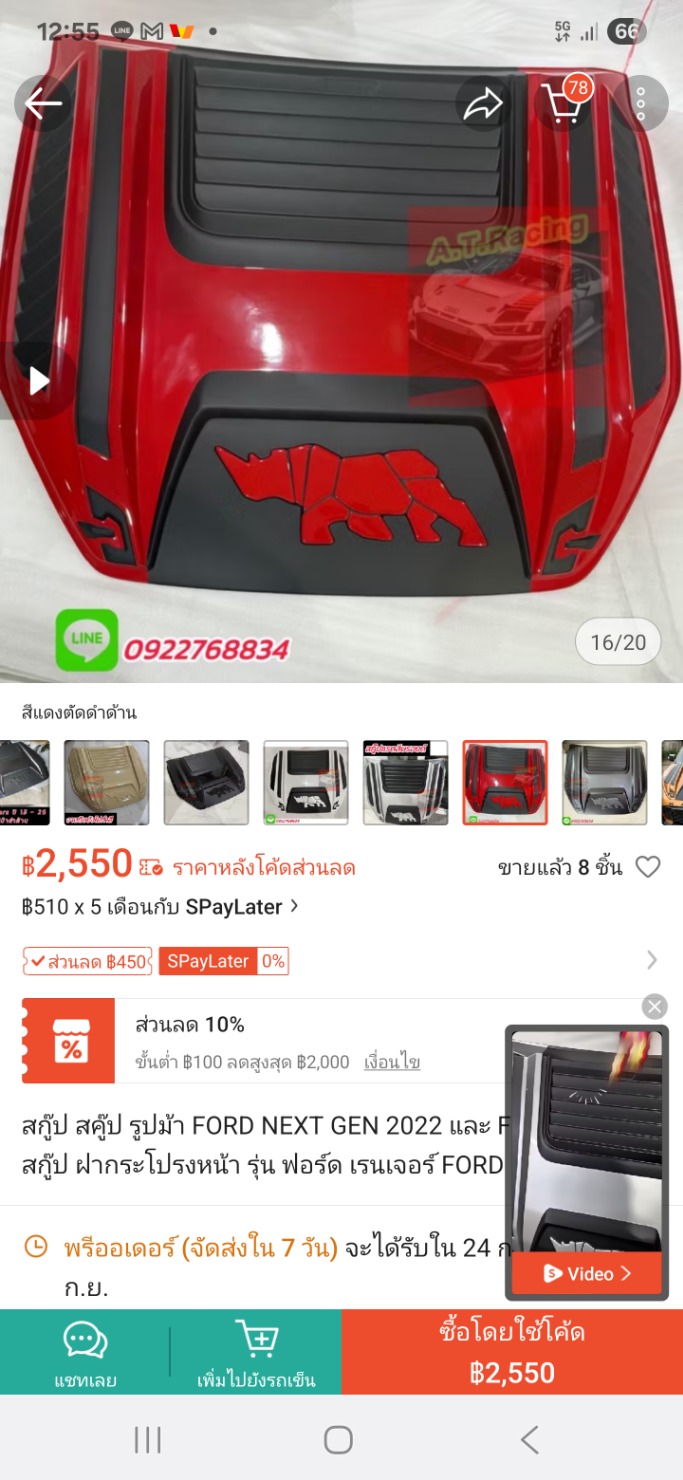
Task: Tap แชทเลย to chat with the seller
Action: 85,1353
